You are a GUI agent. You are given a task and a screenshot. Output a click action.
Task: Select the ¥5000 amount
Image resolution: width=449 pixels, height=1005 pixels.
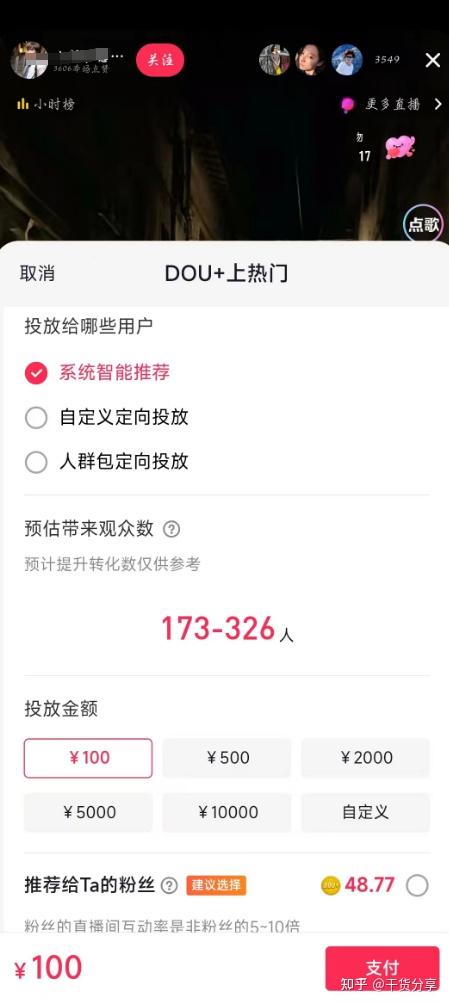(x=88, y=813)
